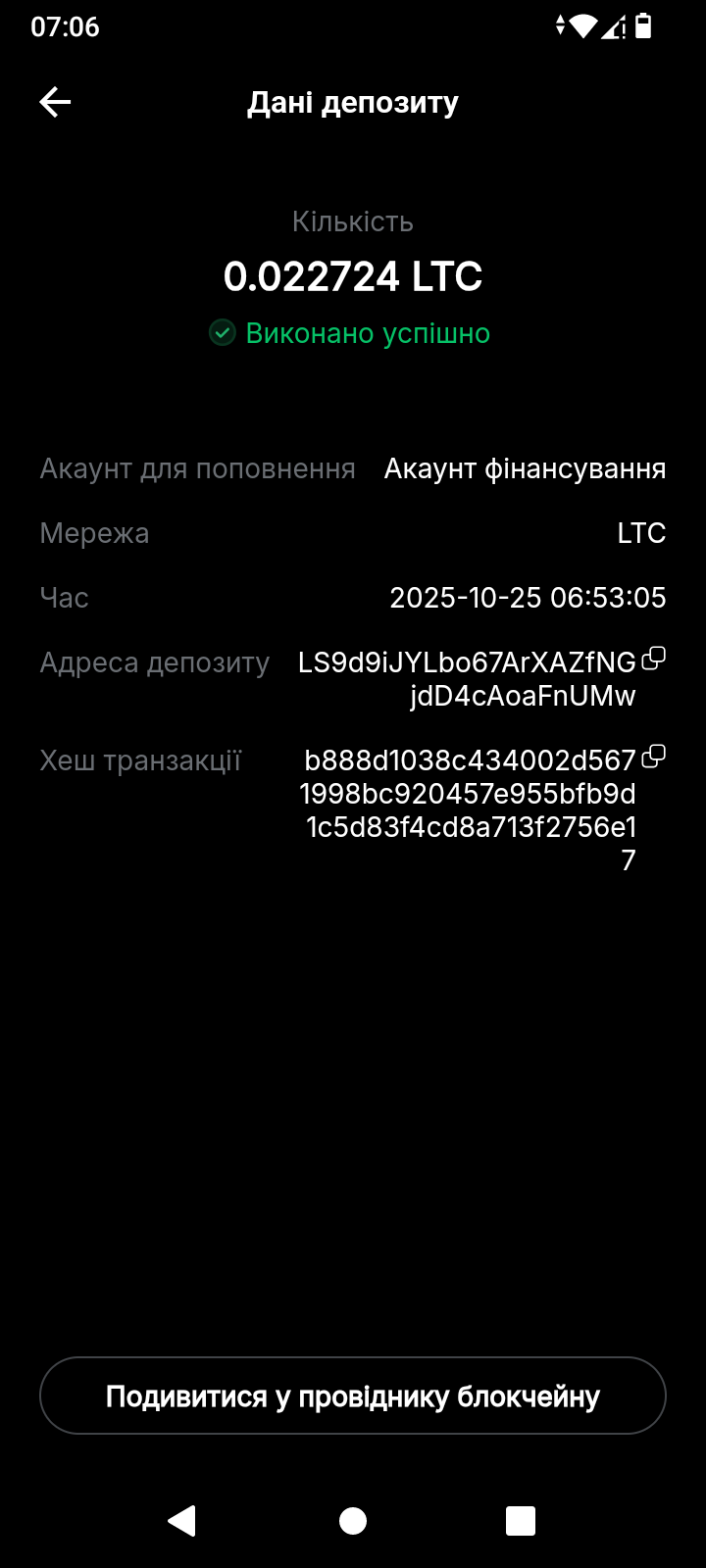
Task: Copy the deposit address
Action: click(x=653, y=660)
